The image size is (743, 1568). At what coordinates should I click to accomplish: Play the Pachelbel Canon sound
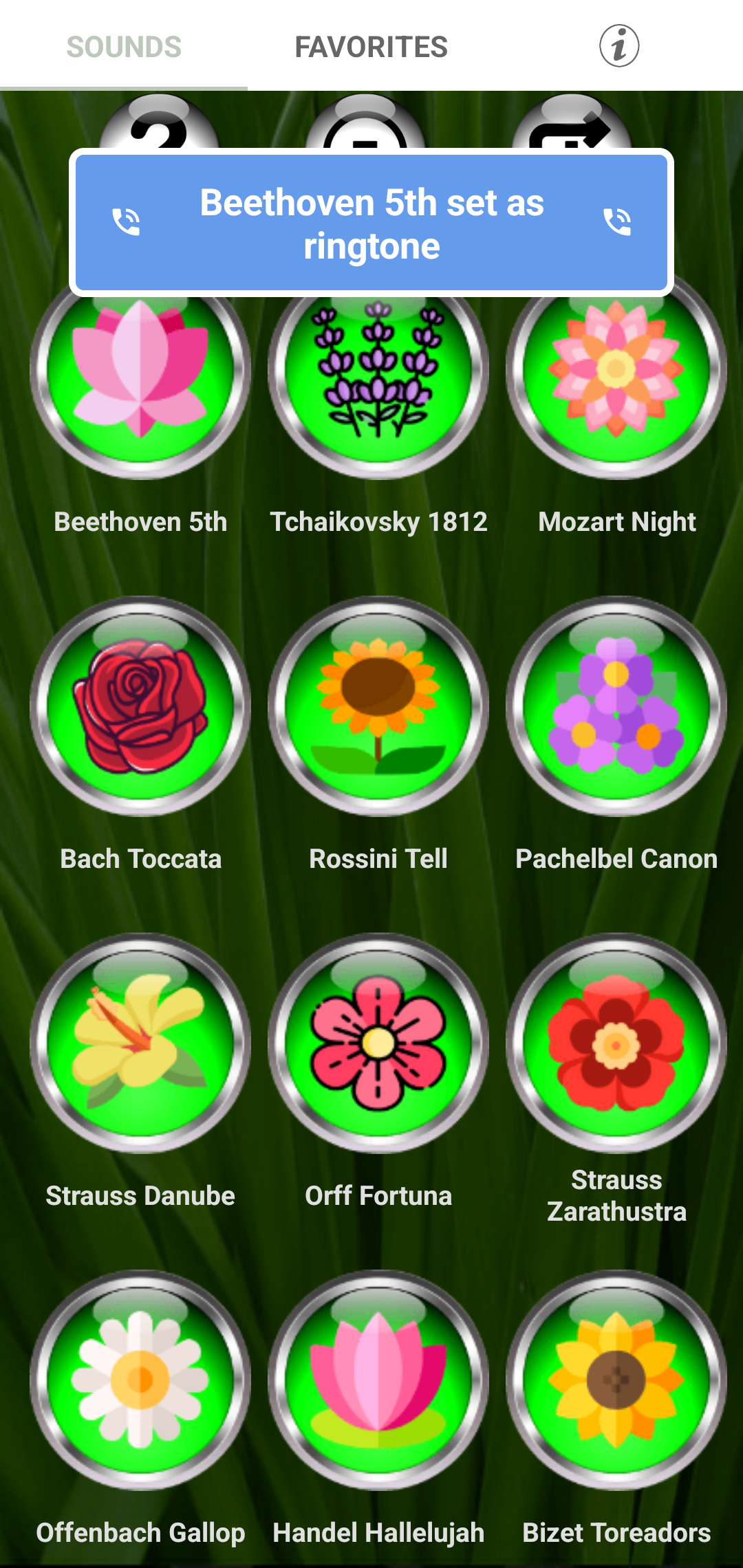click(616, 706)
